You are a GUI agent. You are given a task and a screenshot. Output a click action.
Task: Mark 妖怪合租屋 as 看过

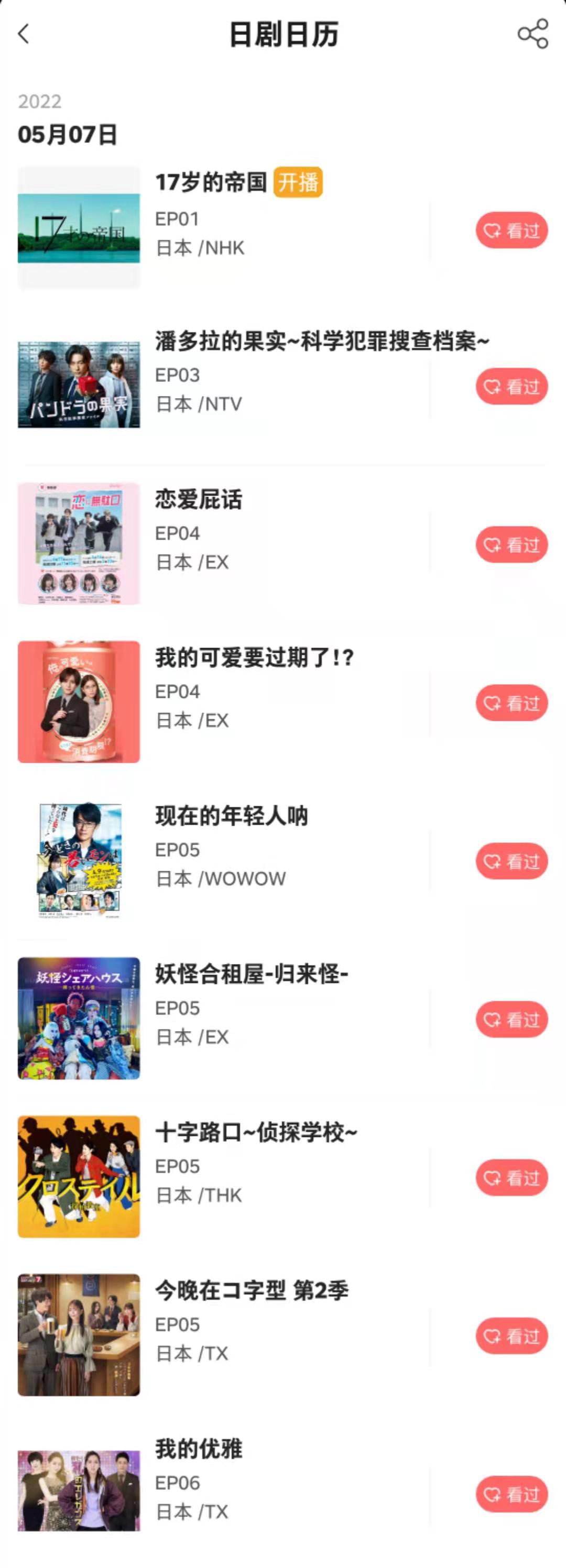[x=511, y=1019]
